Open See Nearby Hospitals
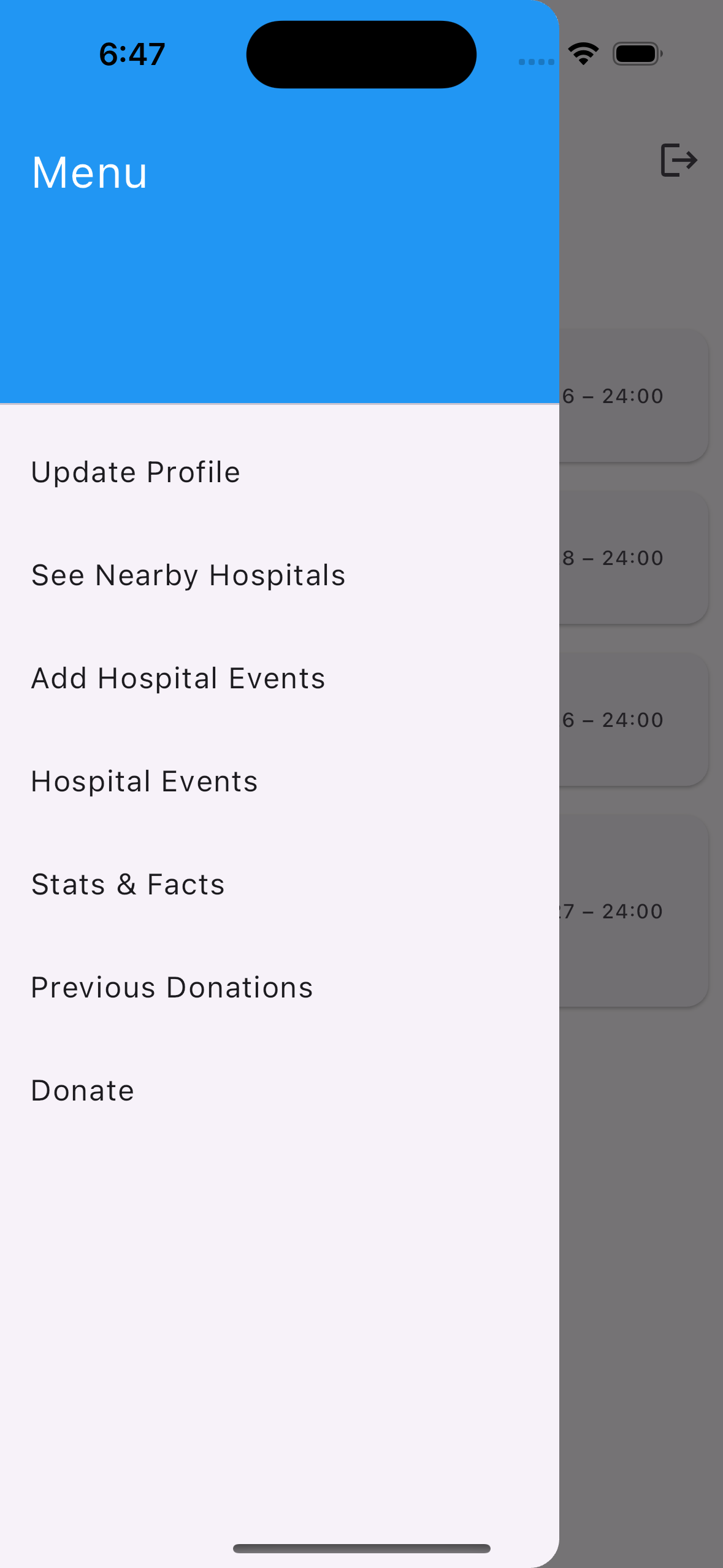Screen dimensions: 723x1568 tap(188, 575)
